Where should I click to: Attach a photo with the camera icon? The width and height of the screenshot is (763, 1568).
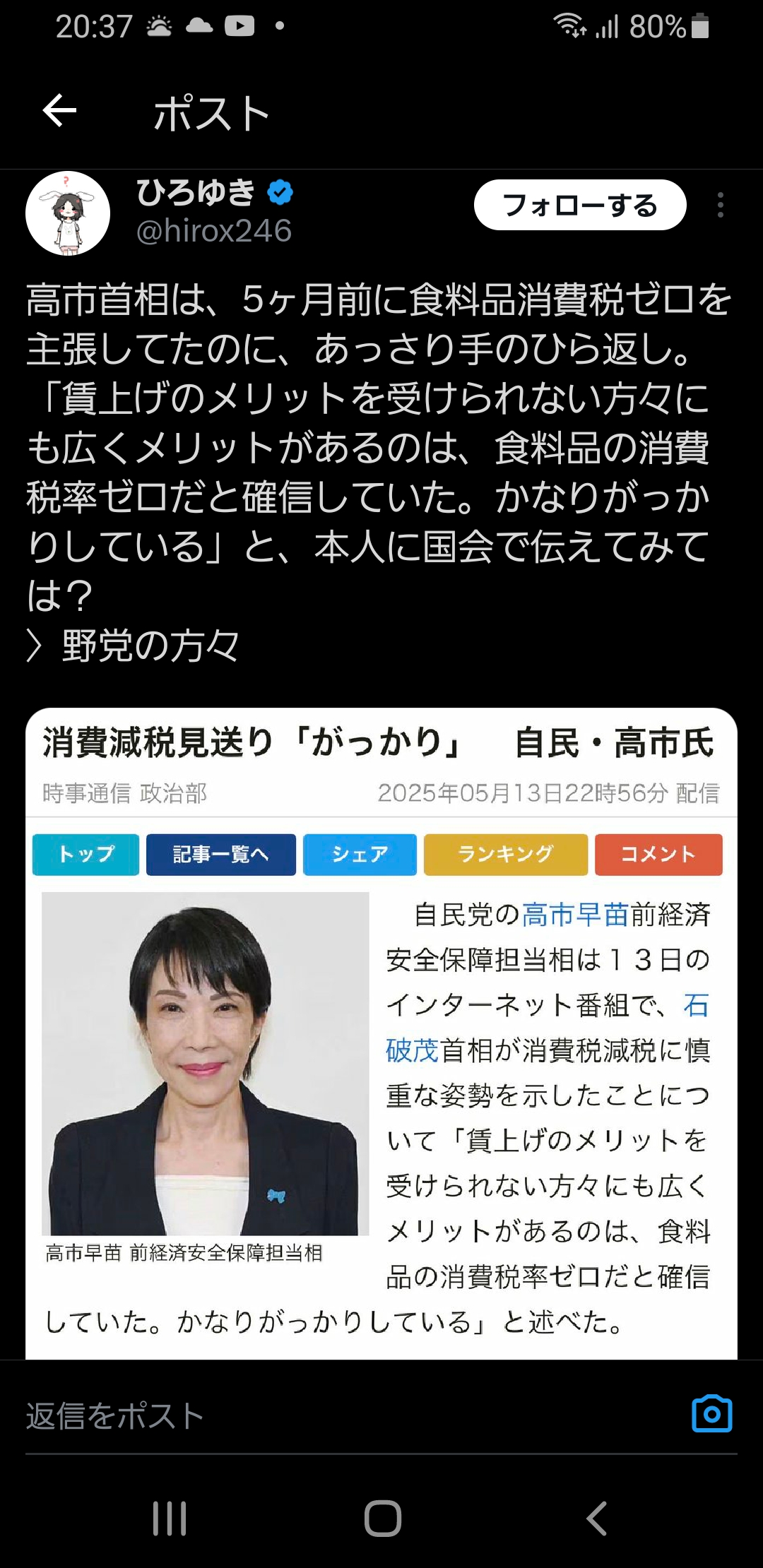tap(711, 1414)
